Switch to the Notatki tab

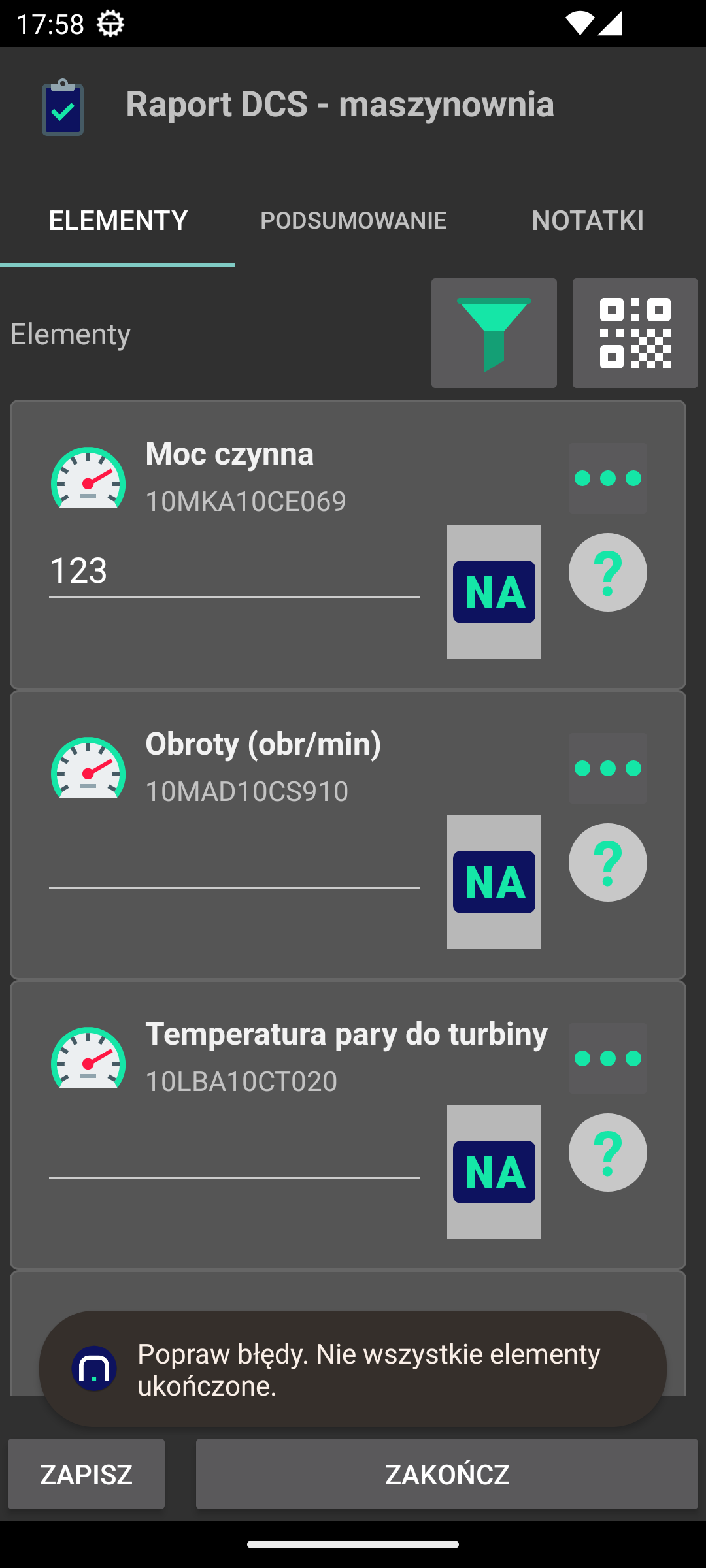[588, 220]
